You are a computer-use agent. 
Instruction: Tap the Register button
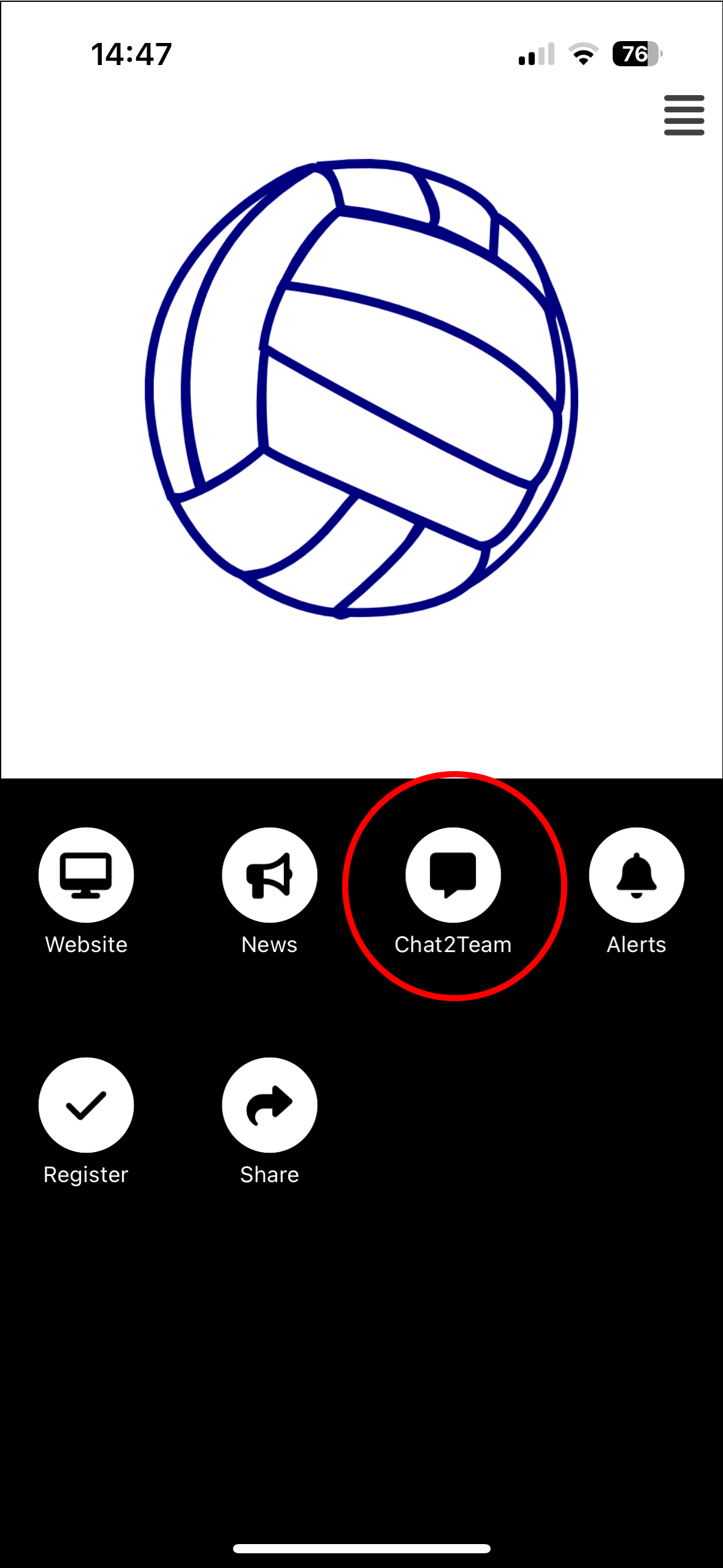pos(86,1105)
